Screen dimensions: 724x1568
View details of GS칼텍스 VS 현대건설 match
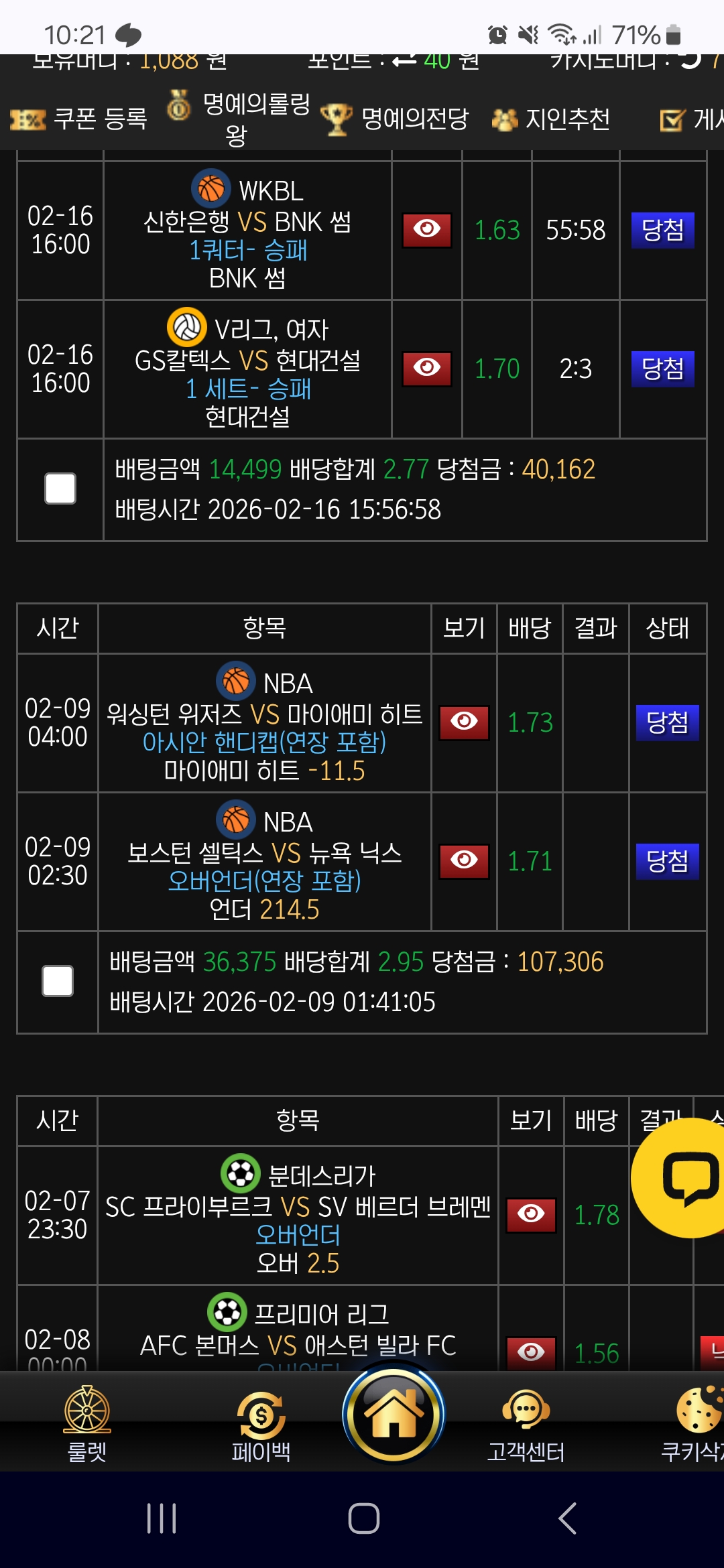tap(426, 369)
